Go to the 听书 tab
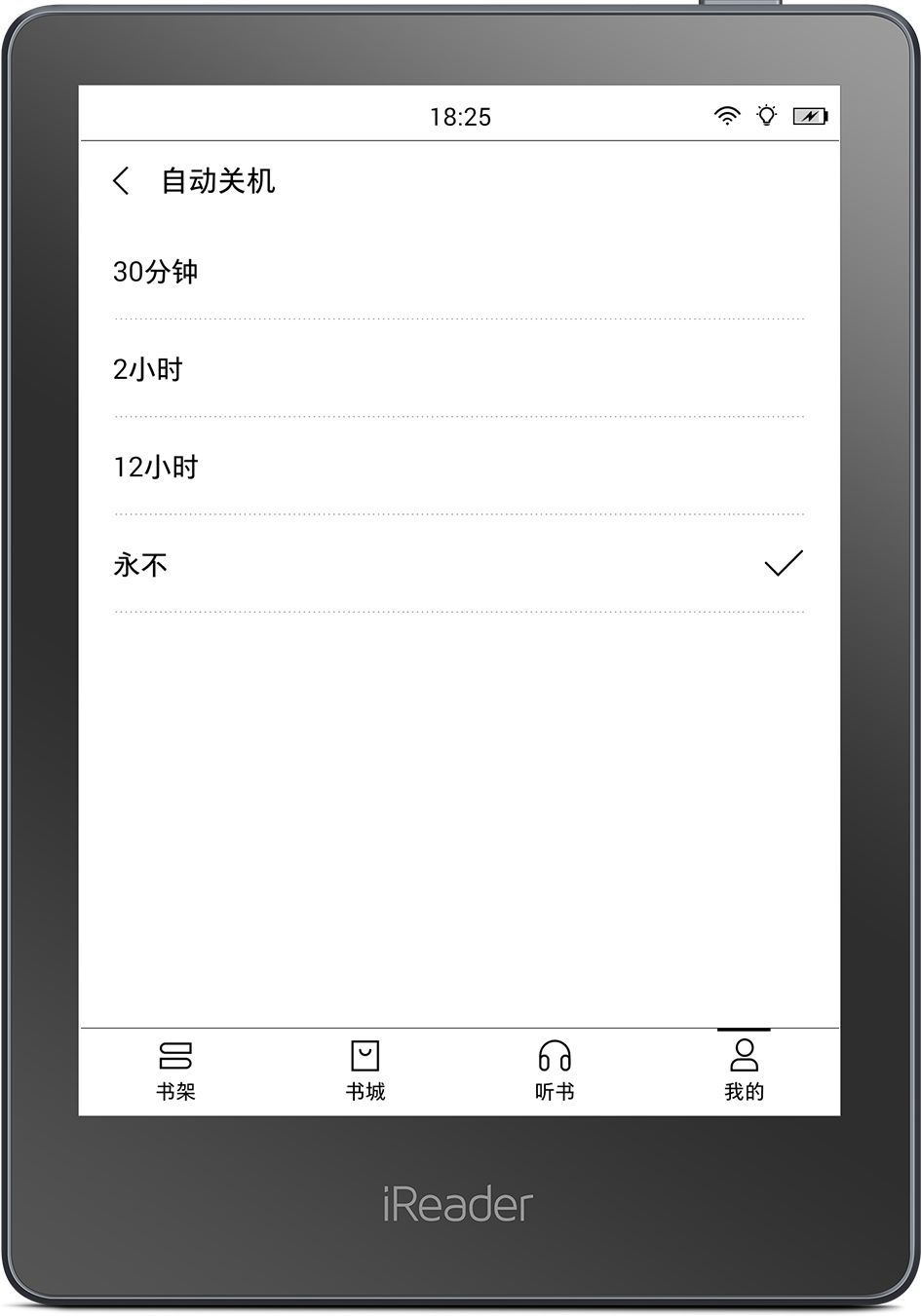The image size is (921, 1316). tap(555, 1072)
